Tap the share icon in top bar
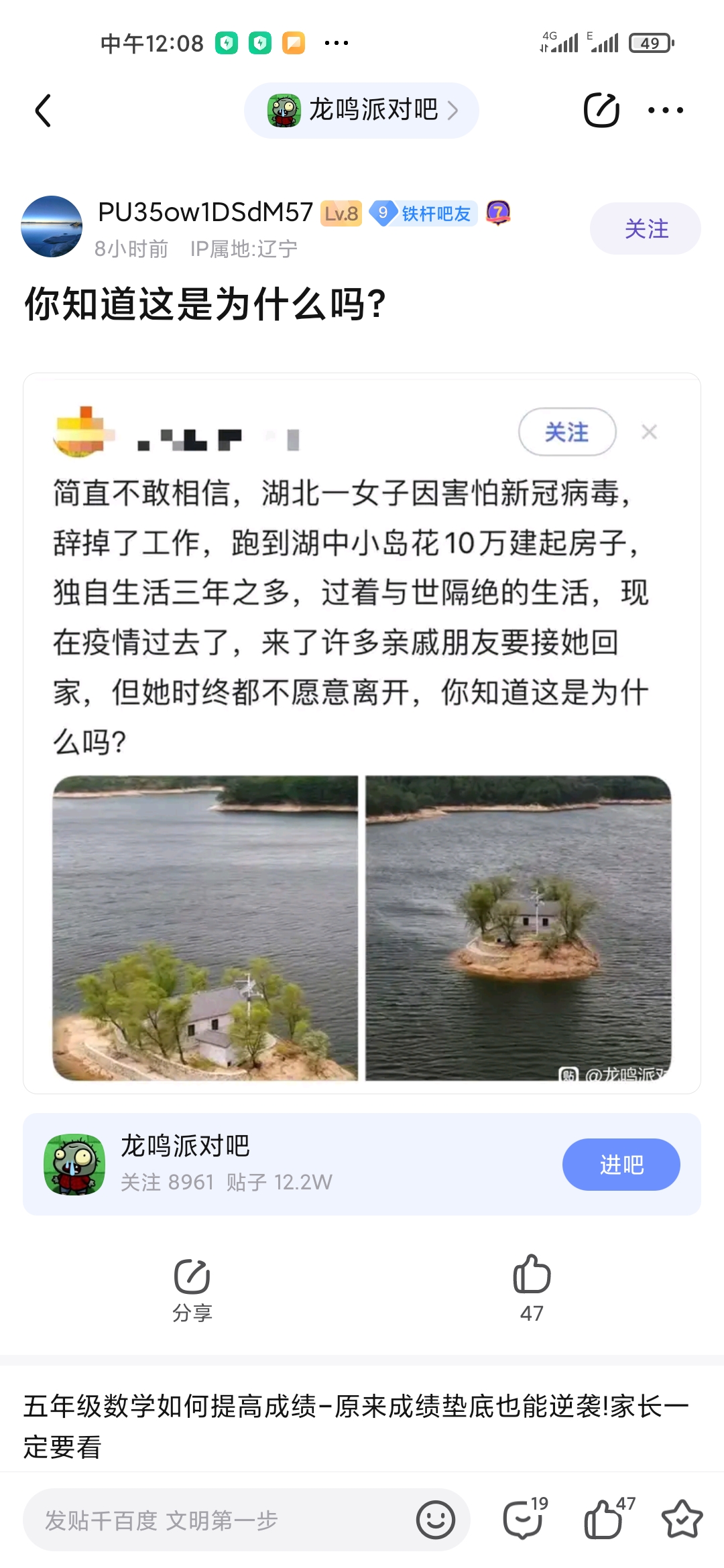The width and height of the screenshot is (724, 1568). (x=601, y=111)
